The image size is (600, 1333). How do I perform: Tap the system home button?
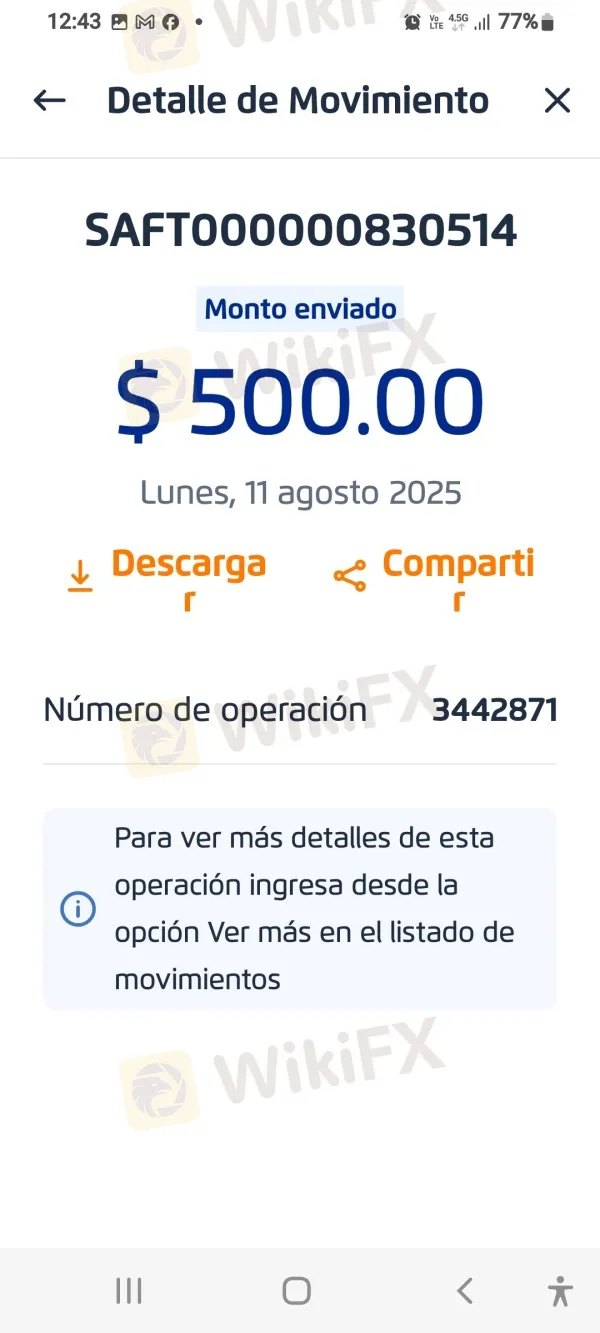296,1291
